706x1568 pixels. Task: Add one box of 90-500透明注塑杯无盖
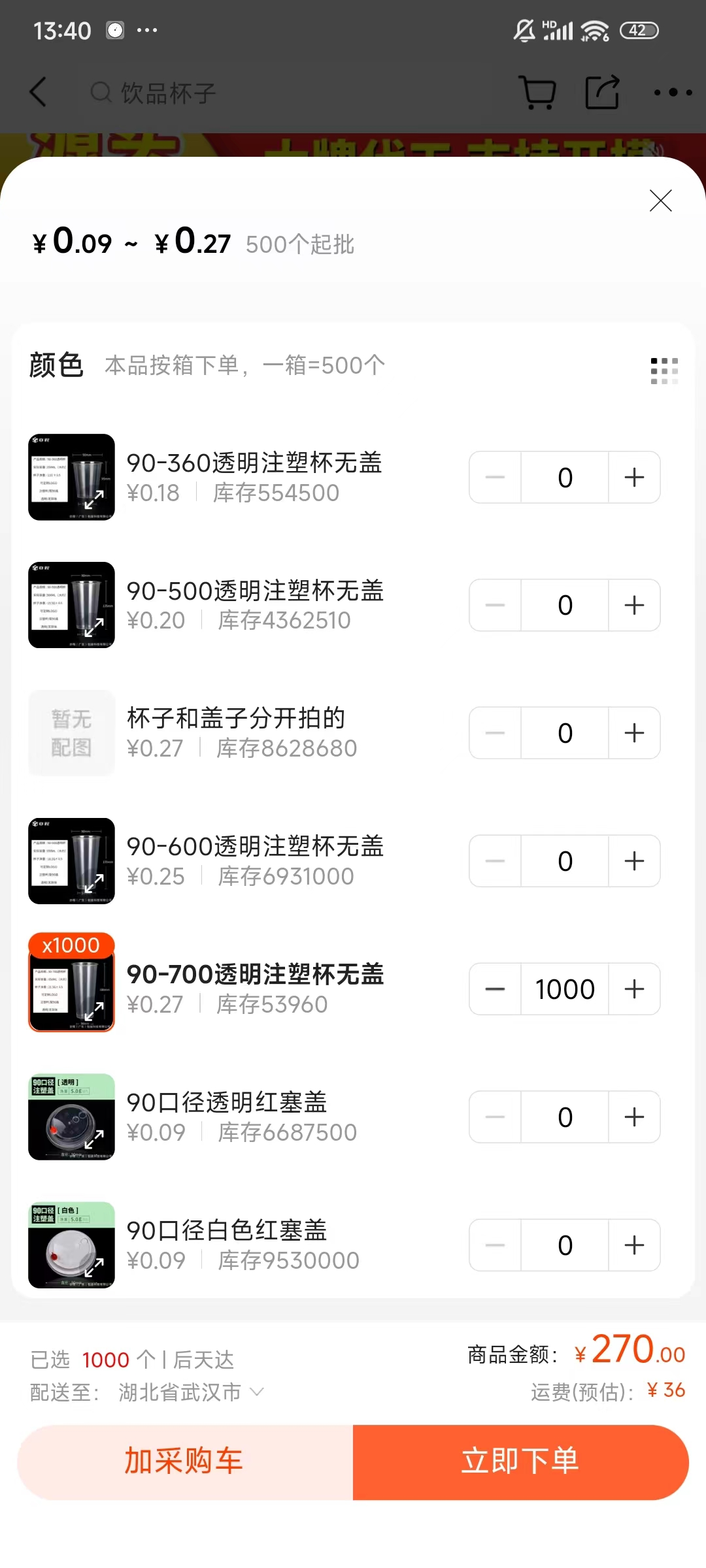pyautogui.click(x=634, y=606)
